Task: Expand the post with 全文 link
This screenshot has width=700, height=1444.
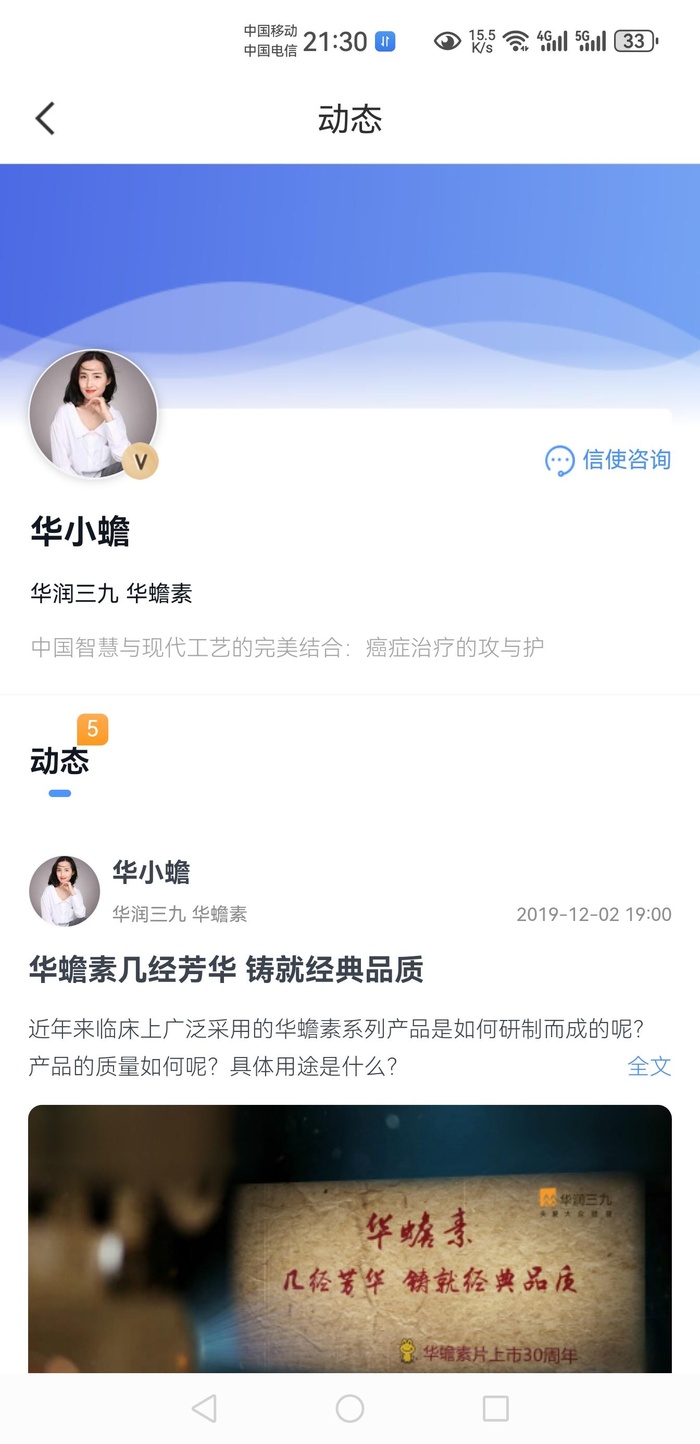Action: pos(648,1066)
